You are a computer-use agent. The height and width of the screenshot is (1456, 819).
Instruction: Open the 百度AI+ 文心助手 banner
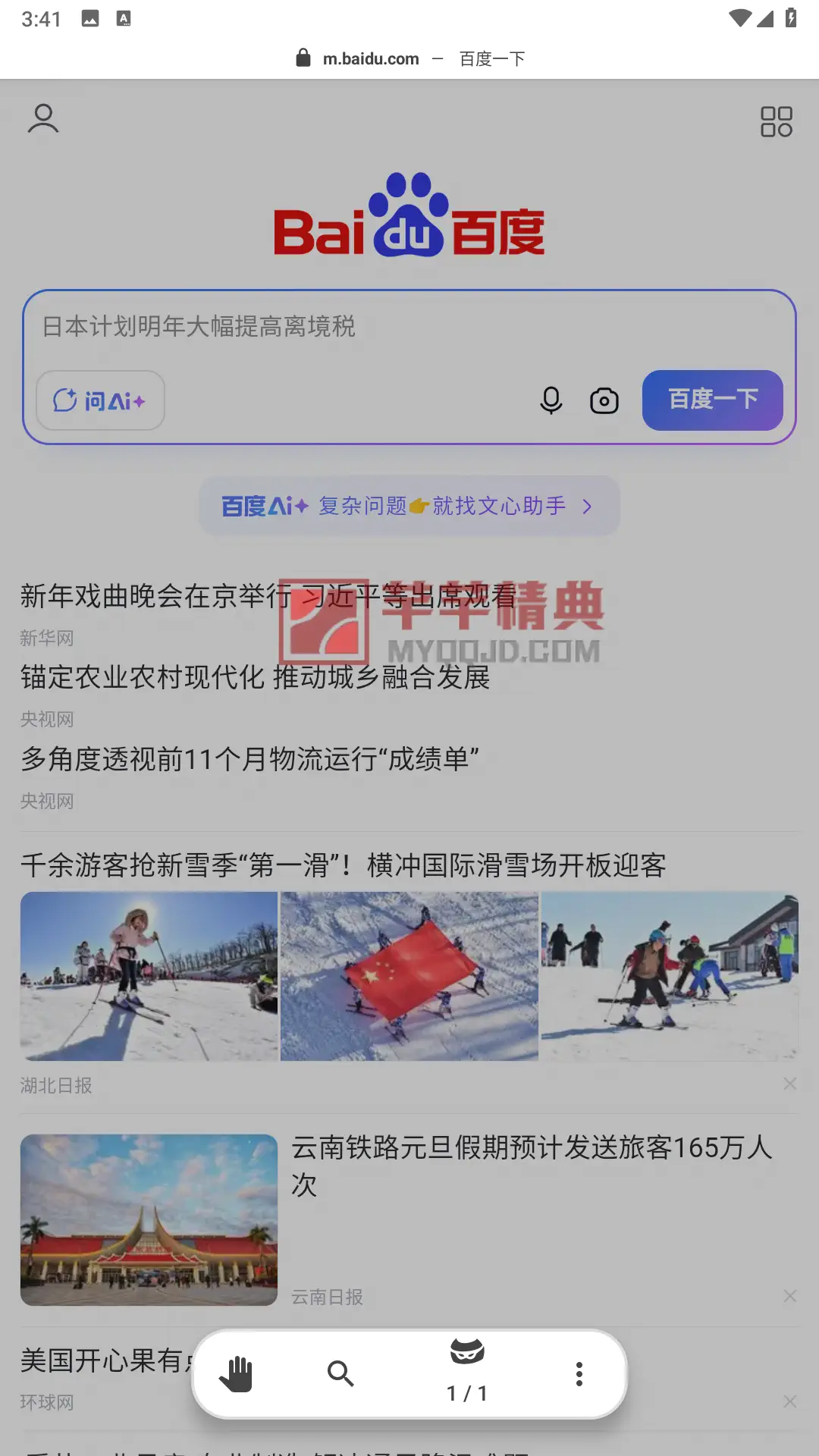409,506
